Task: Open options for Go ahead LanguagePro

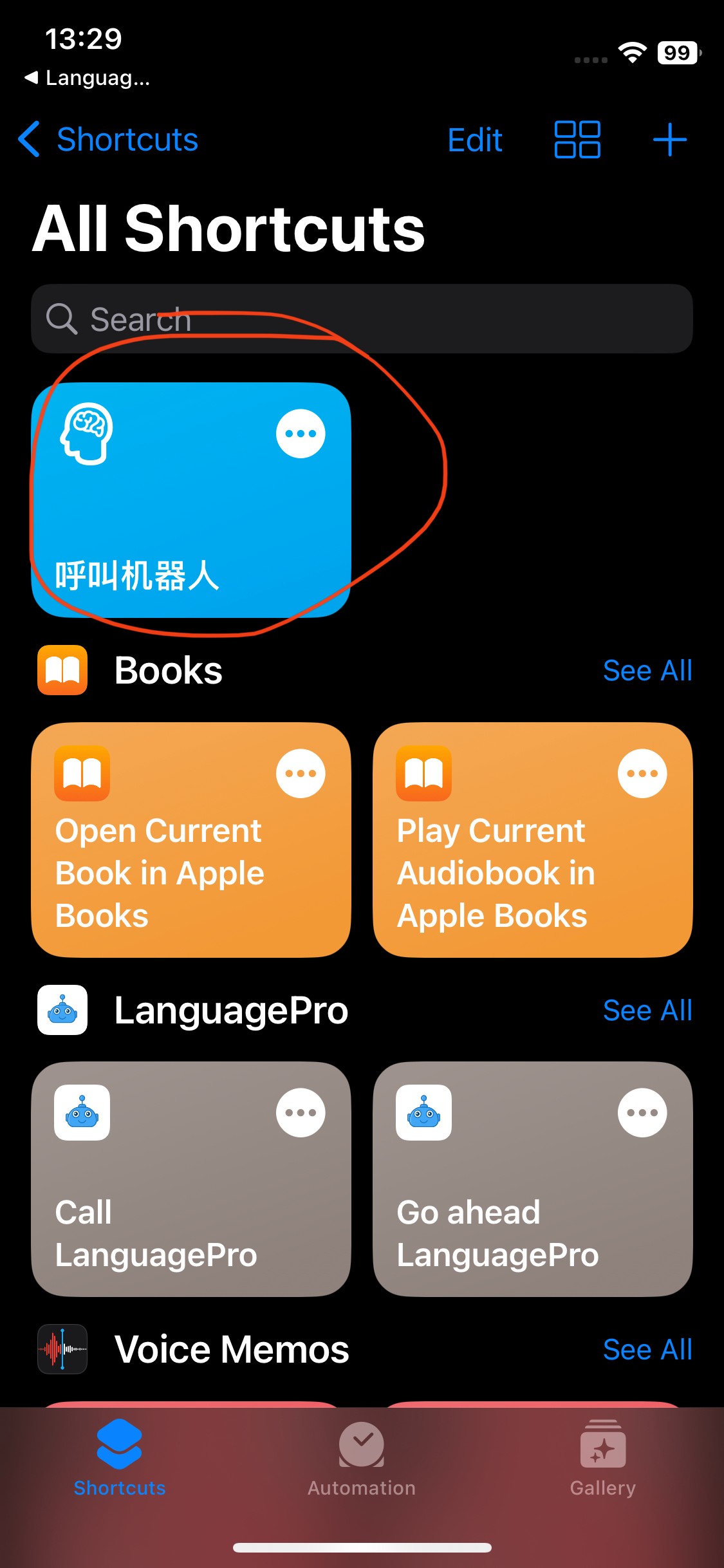Action: (x=642, y=1113)
